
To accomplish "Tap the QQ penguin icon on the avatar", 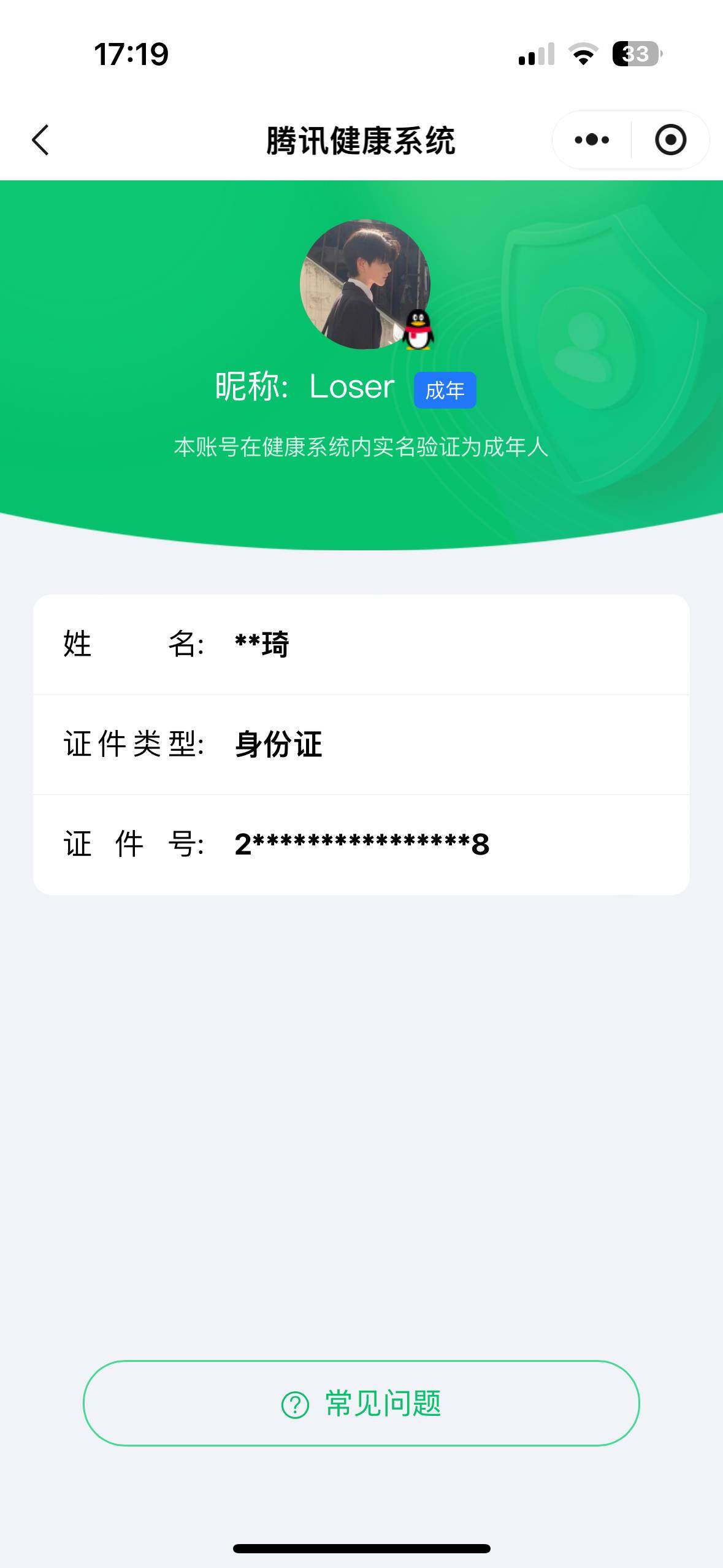I will point(419,330).
